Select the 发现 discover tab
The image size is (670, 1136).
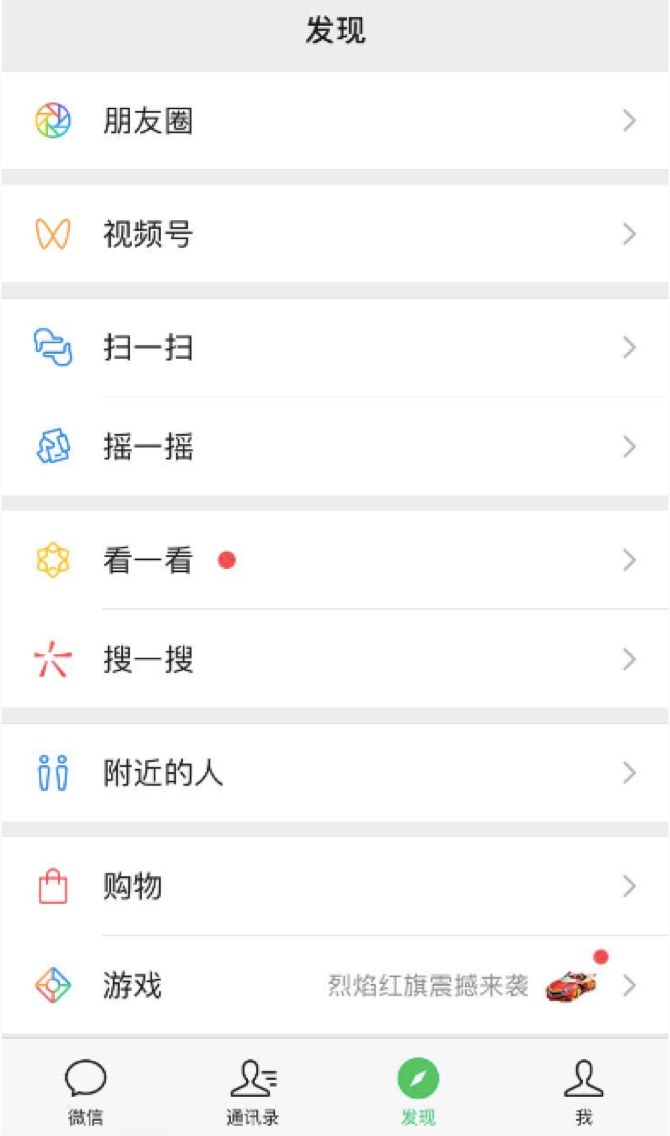click(x=418, y=1092)
